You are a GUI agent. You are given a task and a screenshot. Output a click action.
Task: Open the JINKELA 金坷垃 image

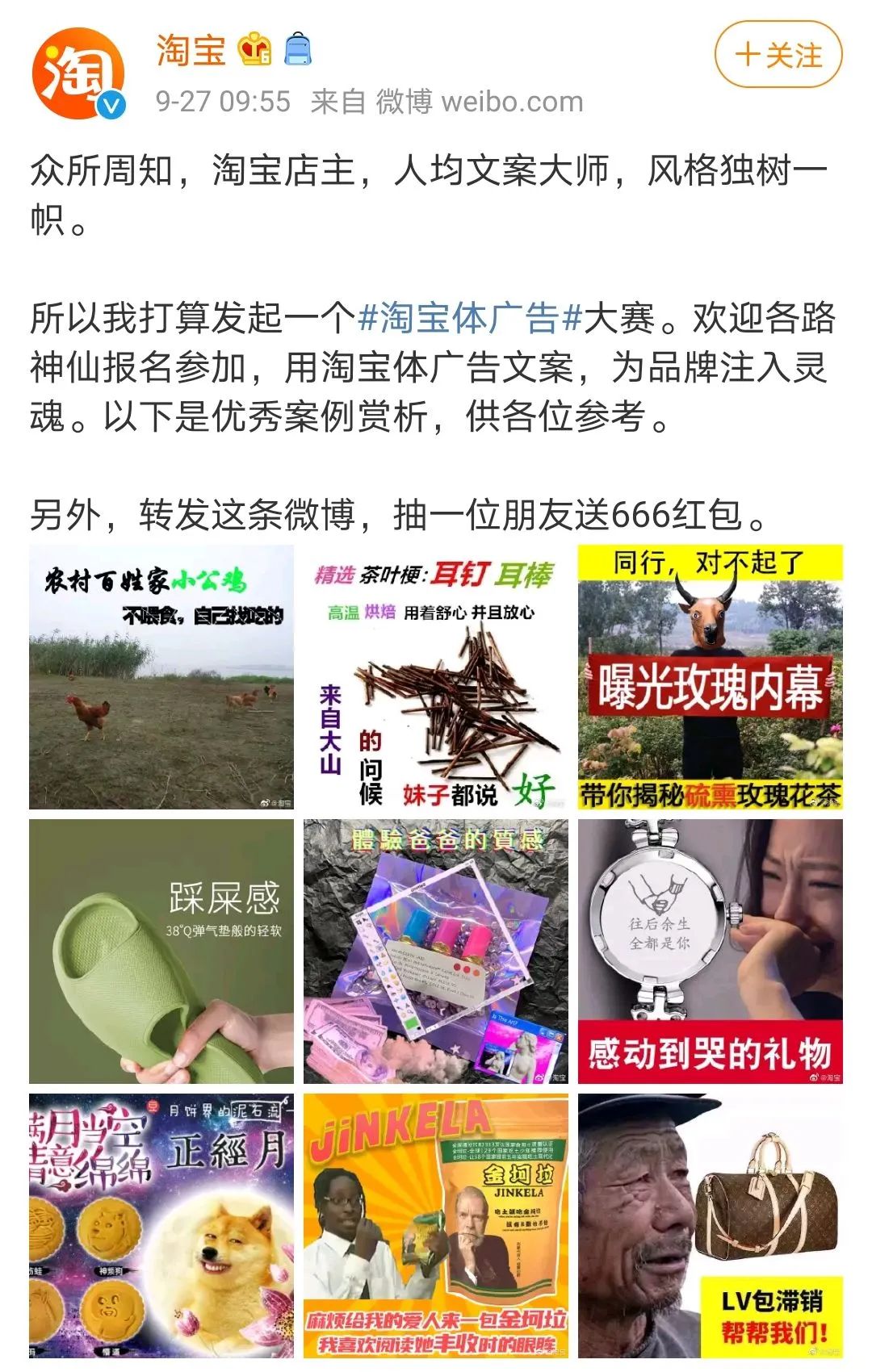pyautogui.click(x=436, y=1225)
